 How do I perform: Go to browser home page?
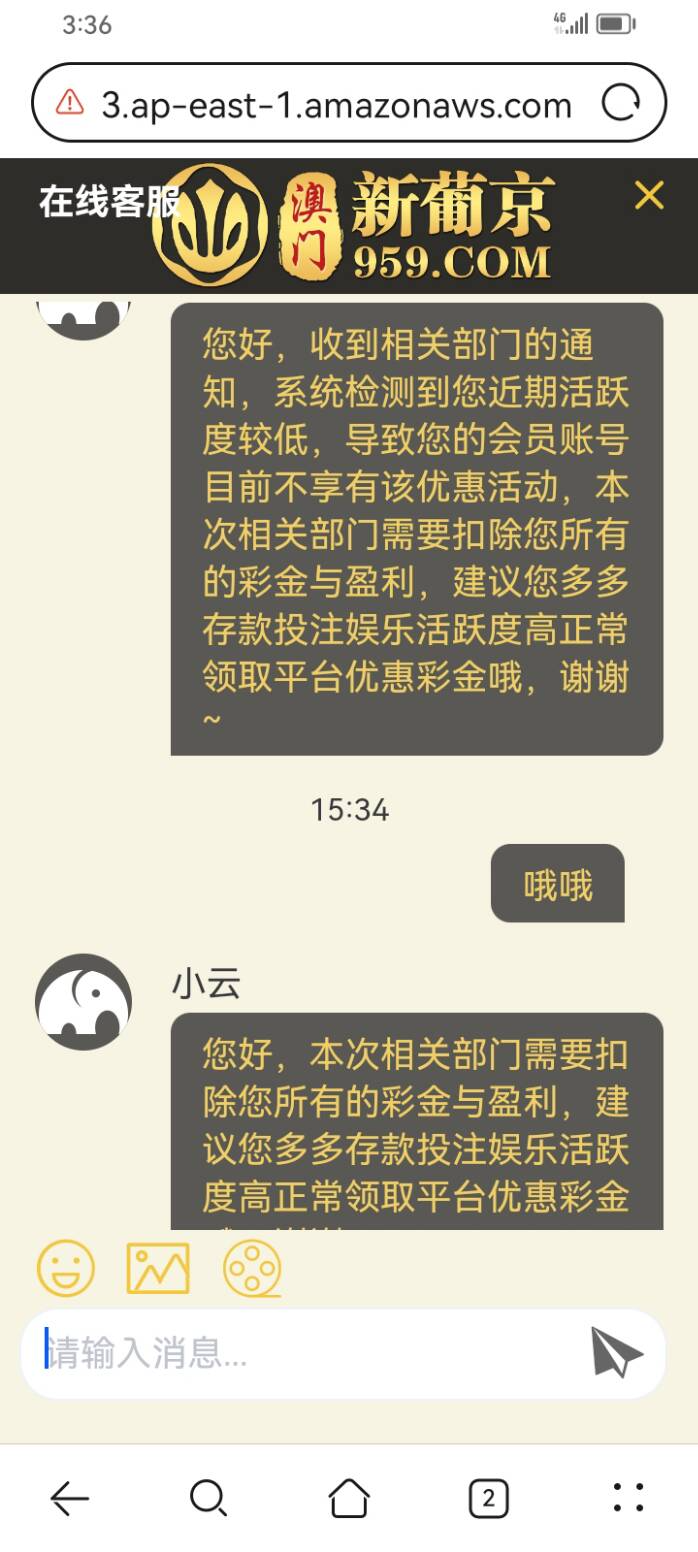pyautogui.click(x=349, y=1498)
